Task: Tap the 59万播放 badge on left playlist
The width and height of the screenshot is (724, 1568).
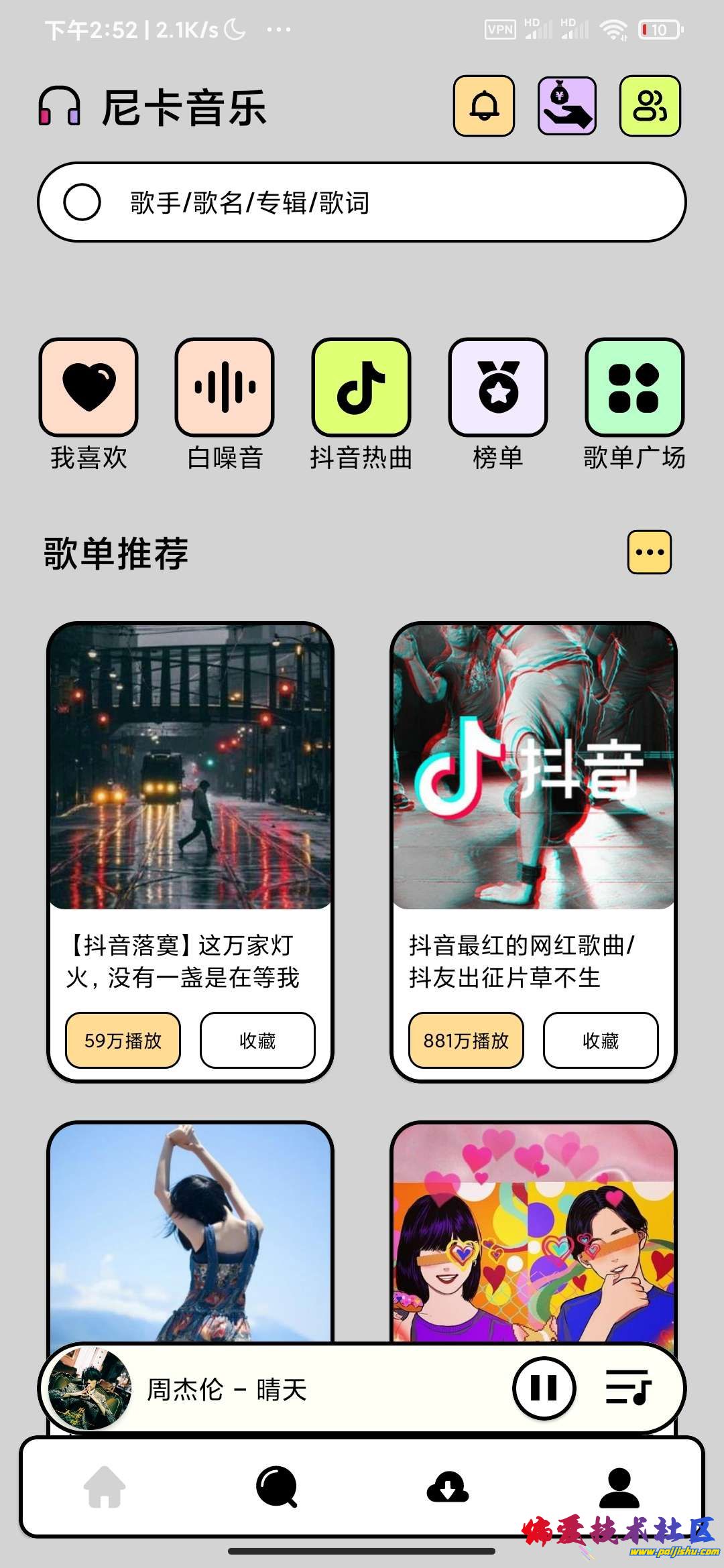Action: pyautogui.click(x=123, y=1040)
